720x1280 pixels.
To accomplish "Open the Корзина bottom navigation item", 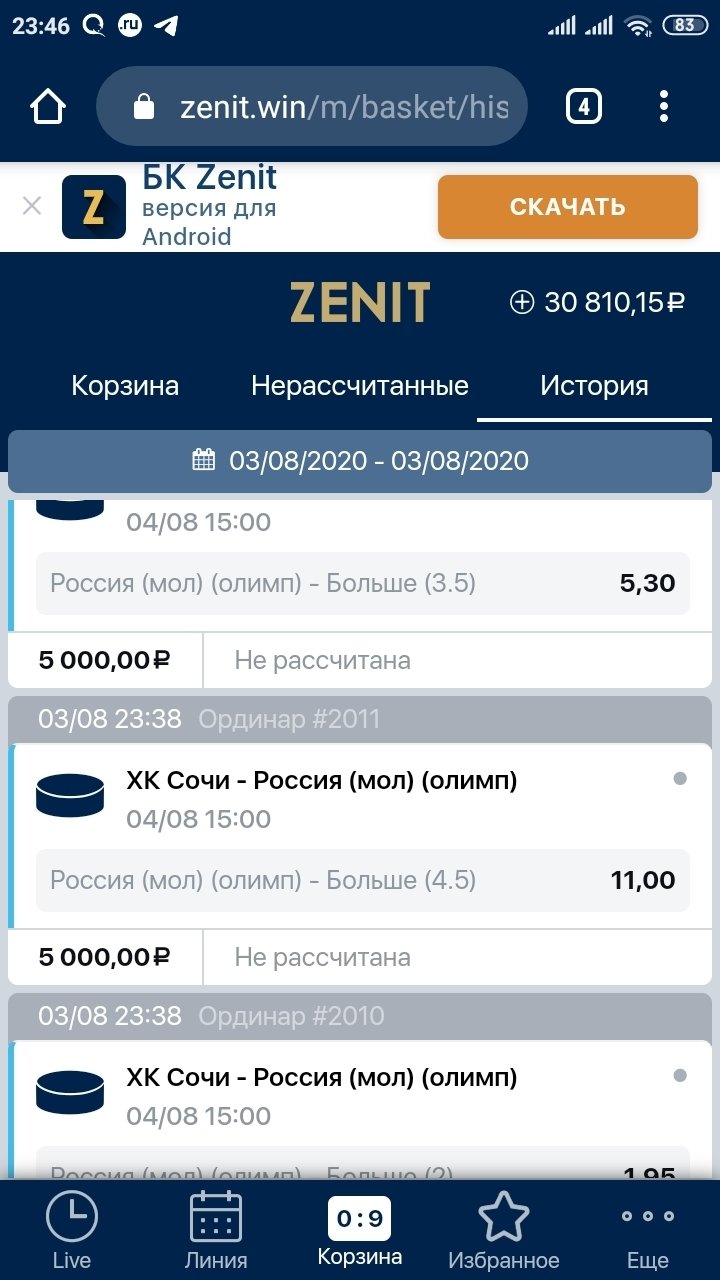I will coord(360,1230).
